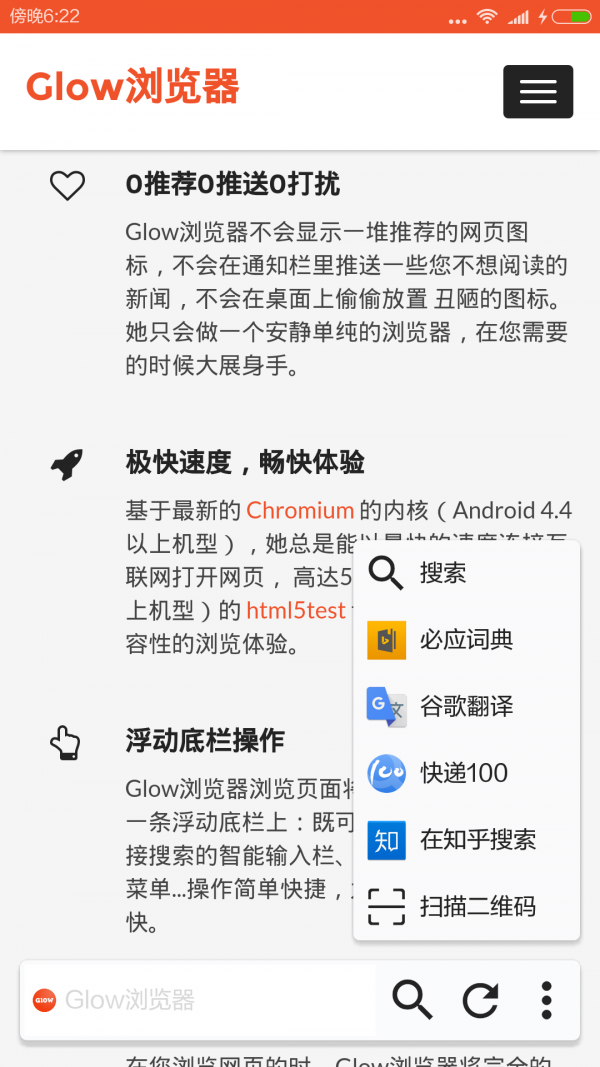This screenshot has height=1067, width=600.
Task: Open the html5test link
Action: tap(296, 610)
